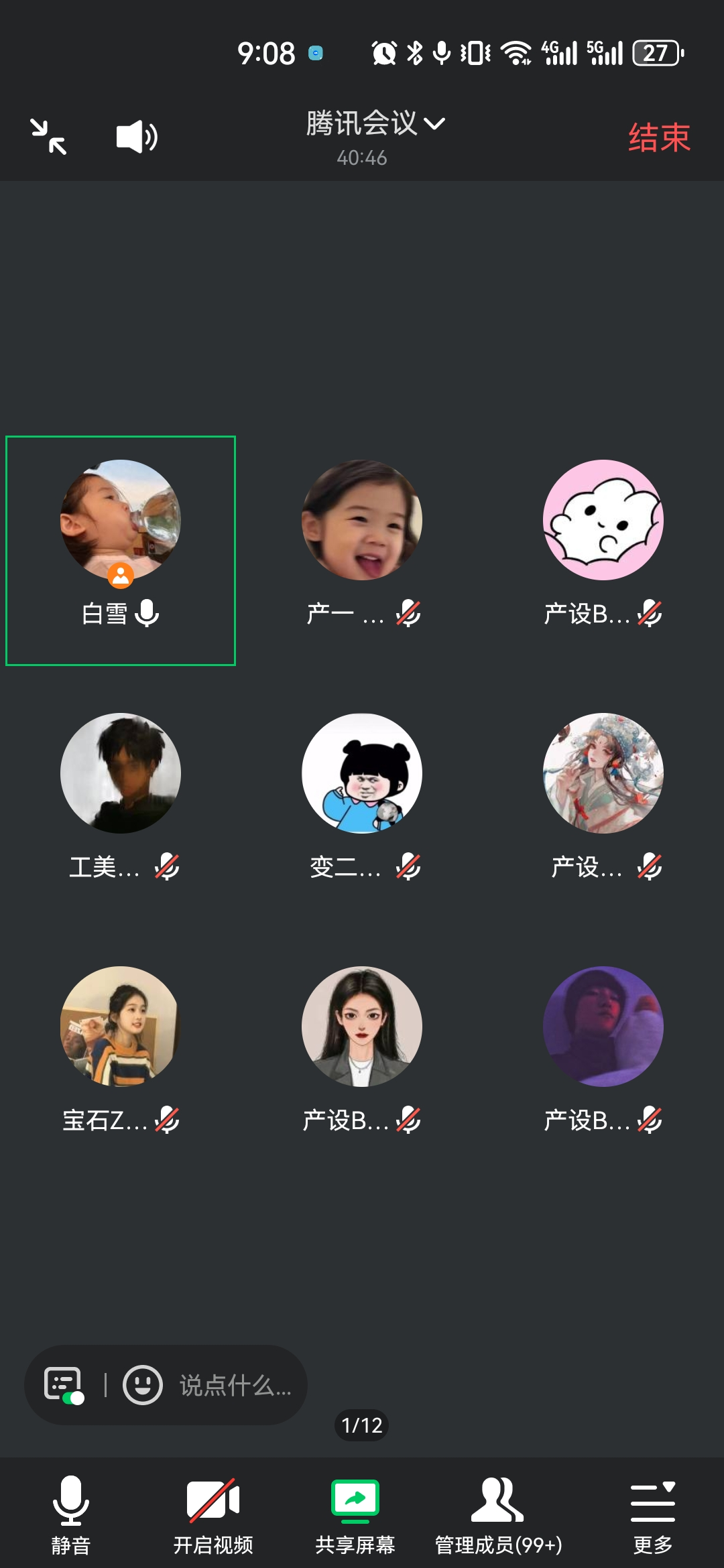Toggle the speaker audio icon
Screen dimensions: 724x1568
pyautogui.click(x=137, y=137)
